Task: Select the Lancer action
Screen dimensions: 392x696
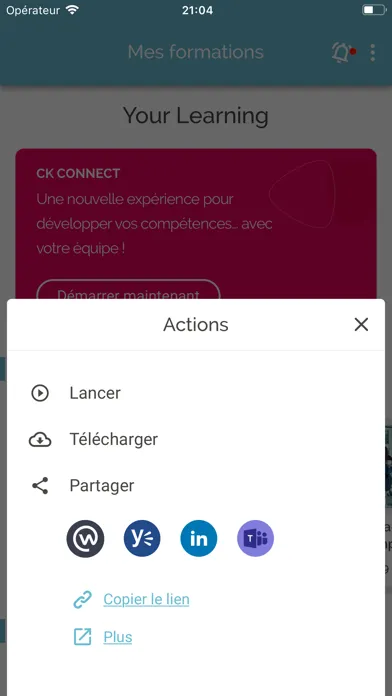Action: point(196,393)
